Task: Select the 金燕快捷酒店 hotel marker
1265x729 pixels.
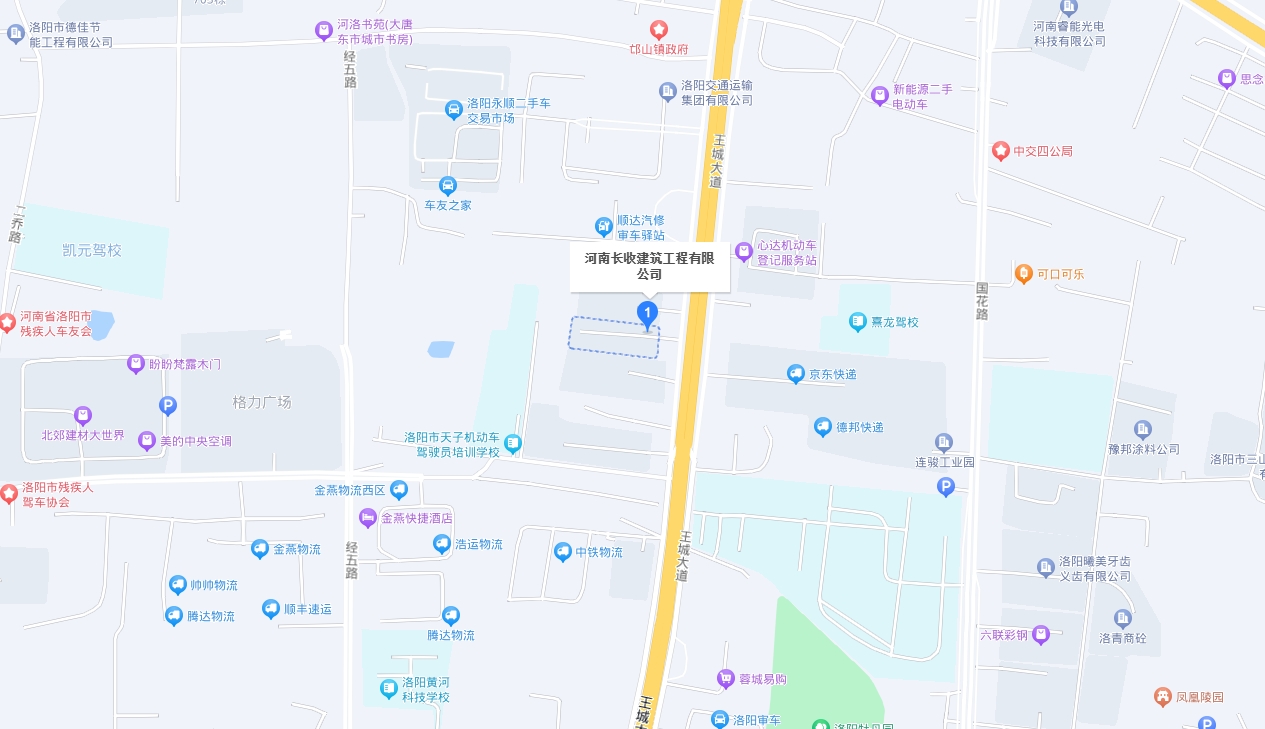Action: (368, 518)
